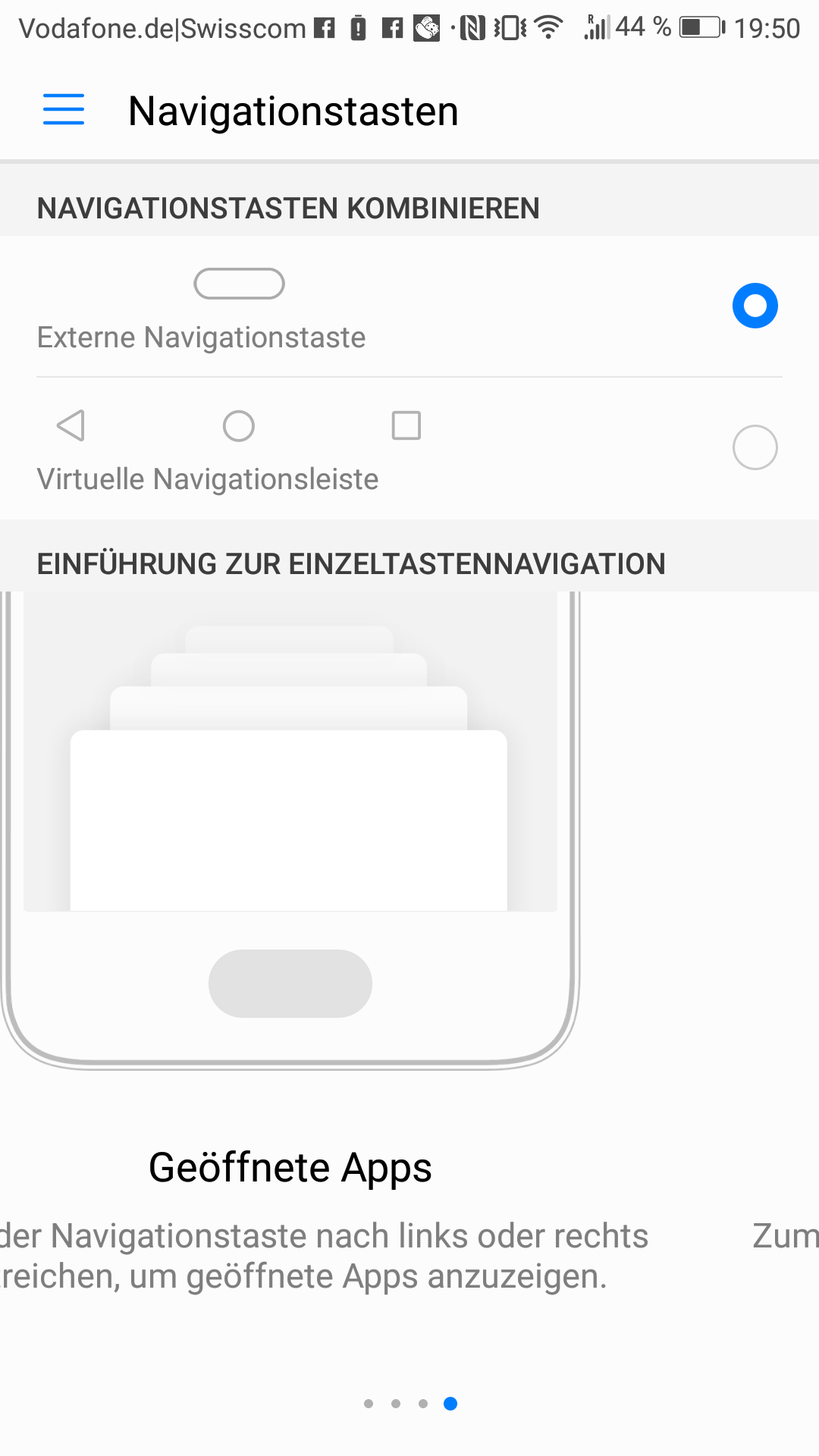
Task: Select Virtuelle Navigationsleiste option
Action: click(x=409, y=448)
